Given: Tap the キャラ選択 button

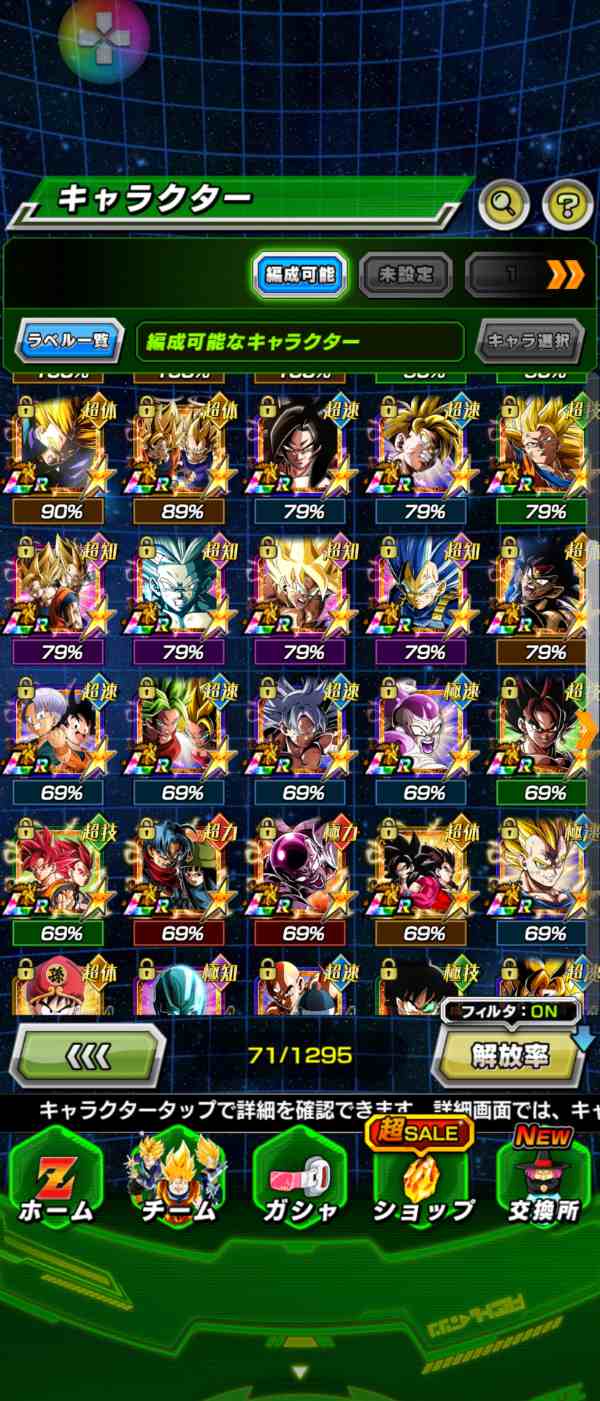Looking at the screenshot, I should coord(529,341).
